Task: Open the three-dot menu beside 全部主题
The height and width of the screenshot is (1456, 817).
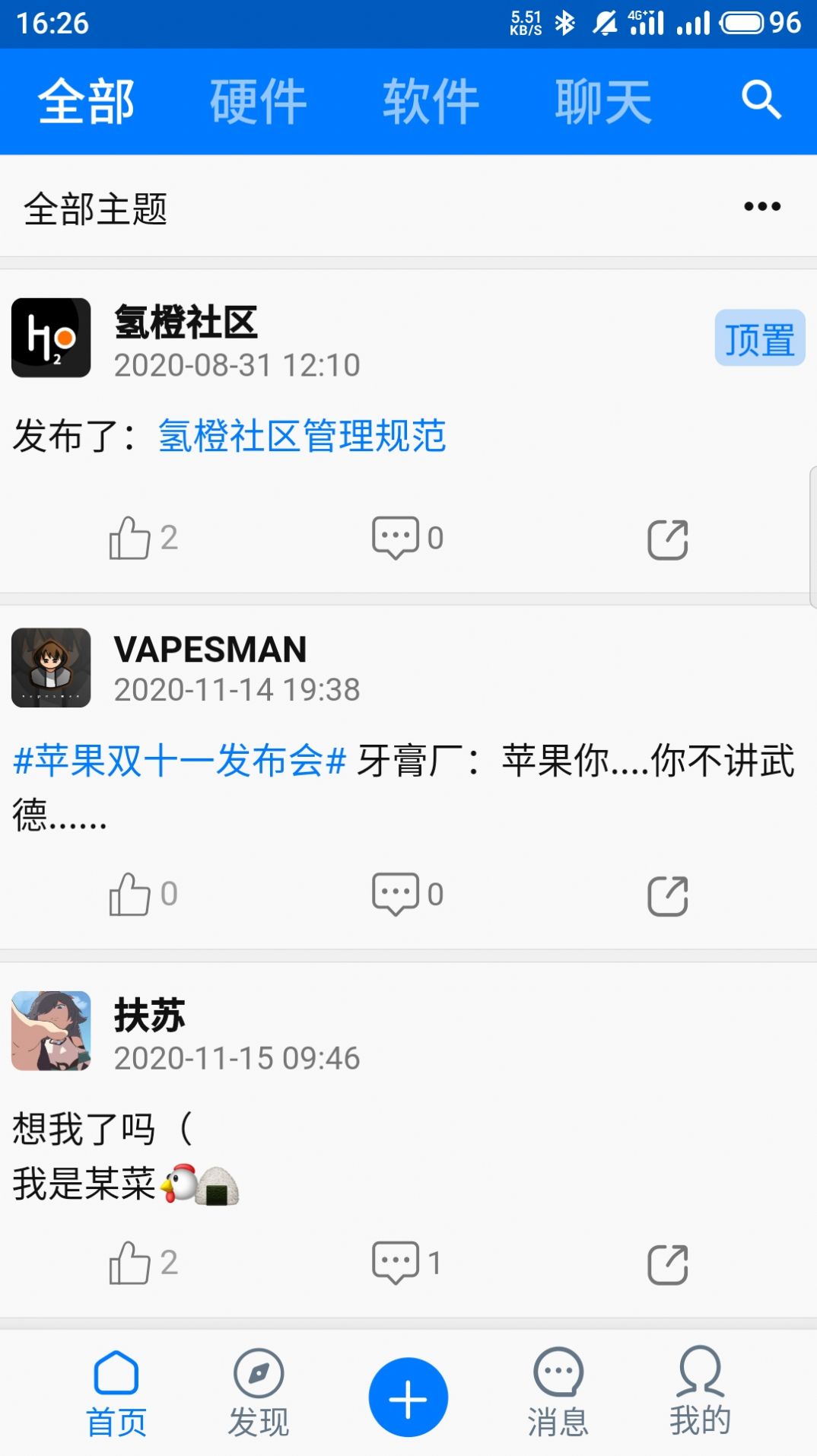Action: pyautogui.click(x=761, y=206)
